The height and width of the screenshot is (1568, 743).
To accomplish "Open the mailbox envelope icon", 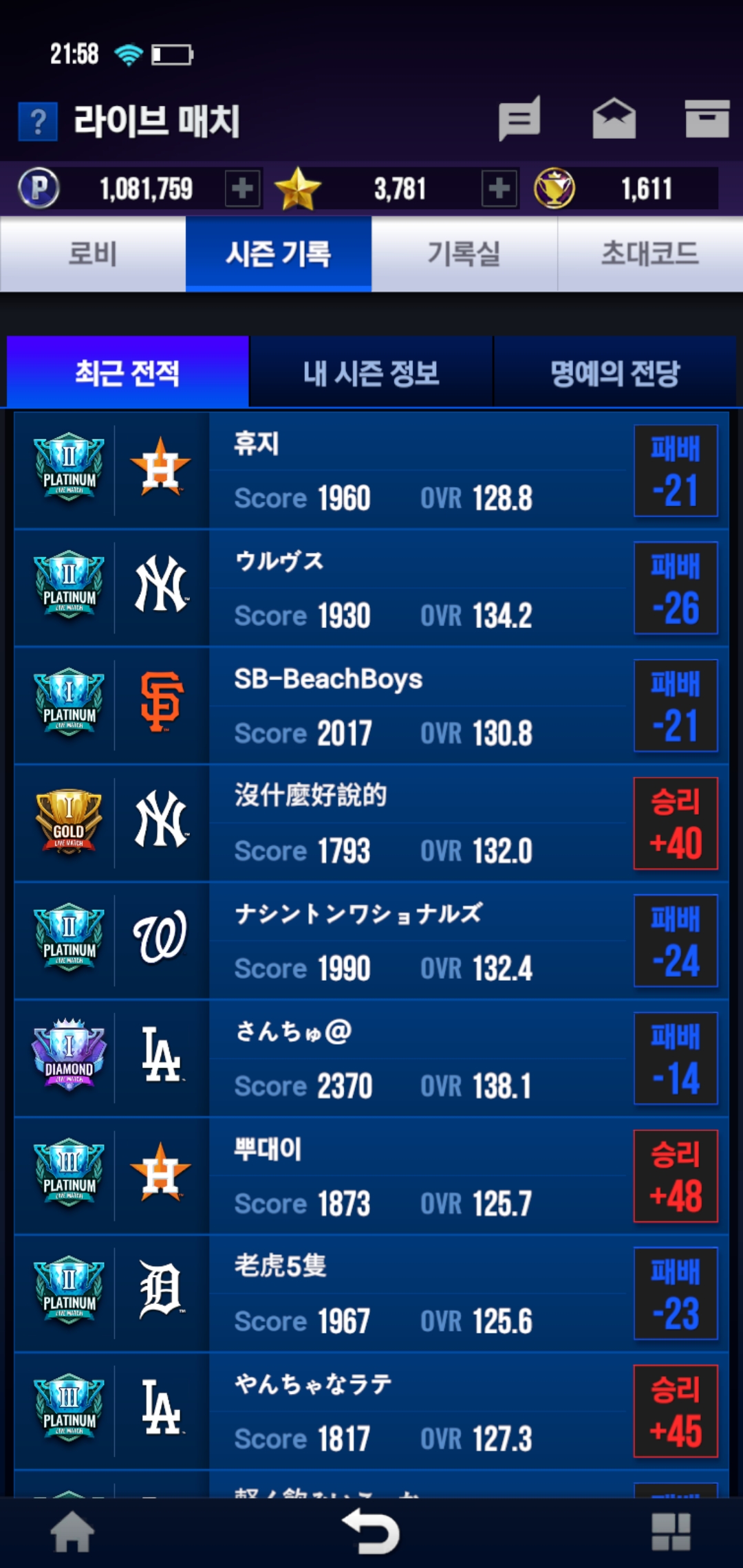I will pos(614,119).
